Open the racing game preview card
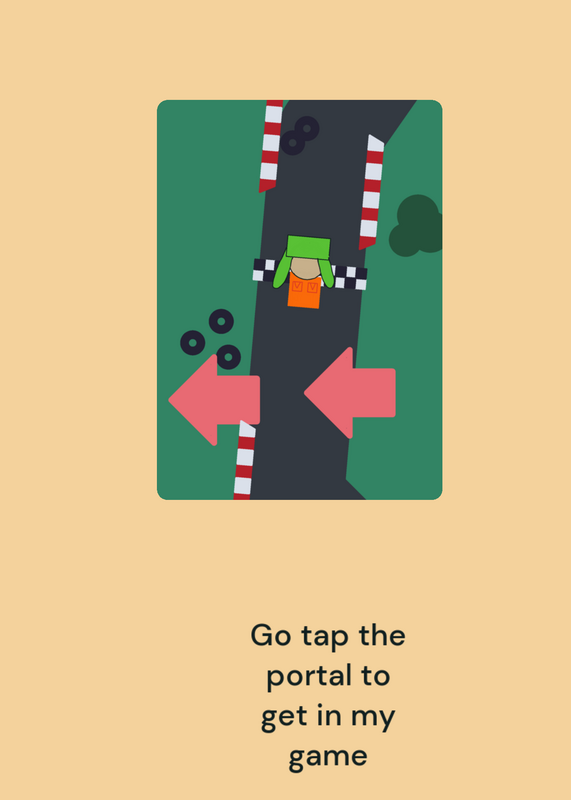Image resolution: width=571 pixels, height=800 pixels. point(300,299)
